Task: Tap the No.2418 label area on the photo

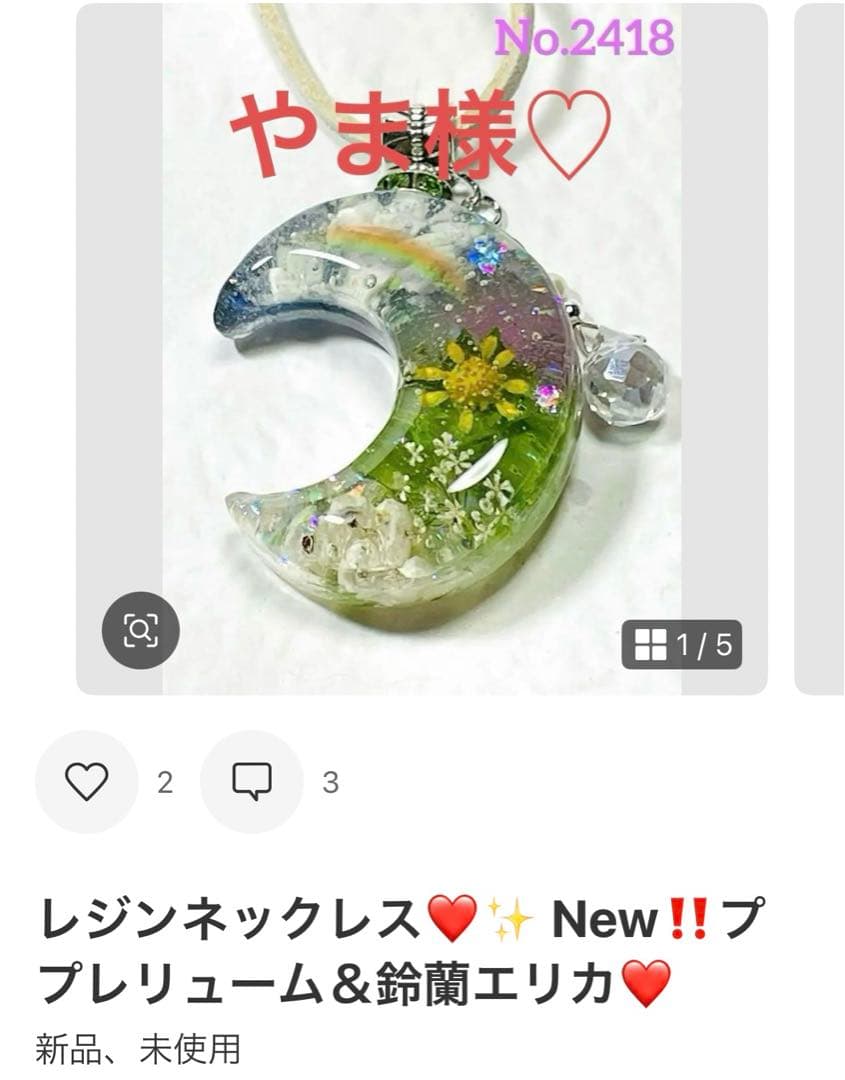Action: [x=585, y=40]
